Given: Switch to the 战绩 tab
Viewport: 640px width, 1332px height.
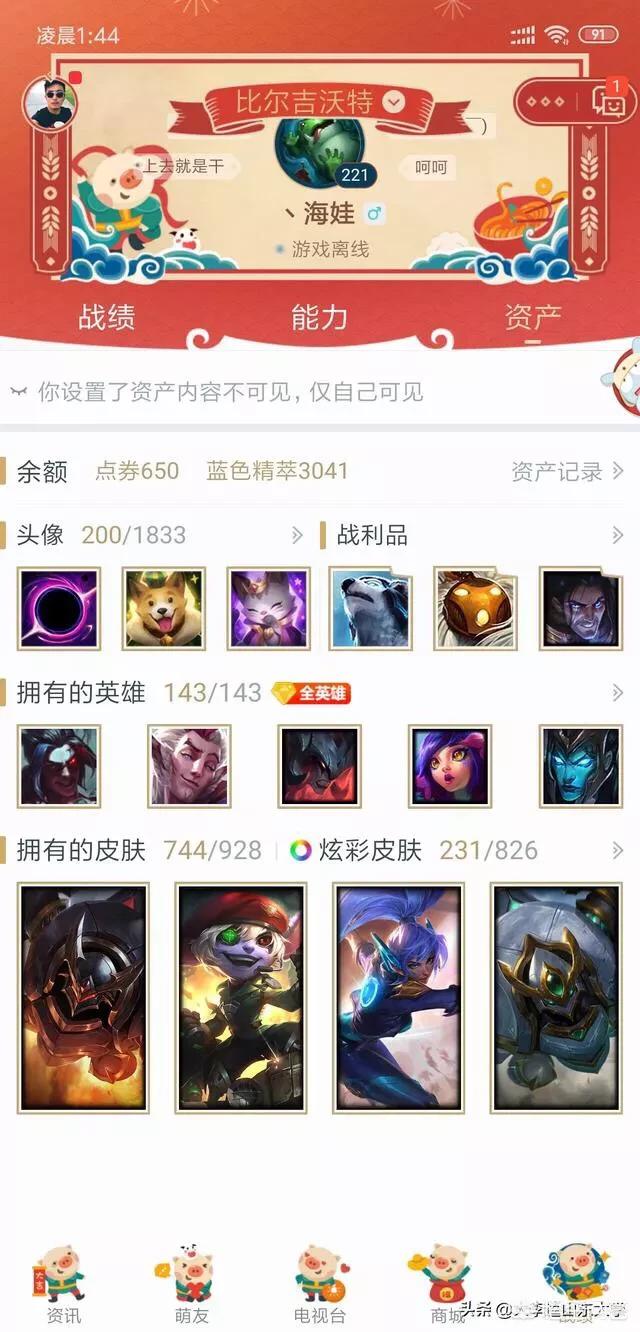Looking at the screenshot, I should [106, 317].
